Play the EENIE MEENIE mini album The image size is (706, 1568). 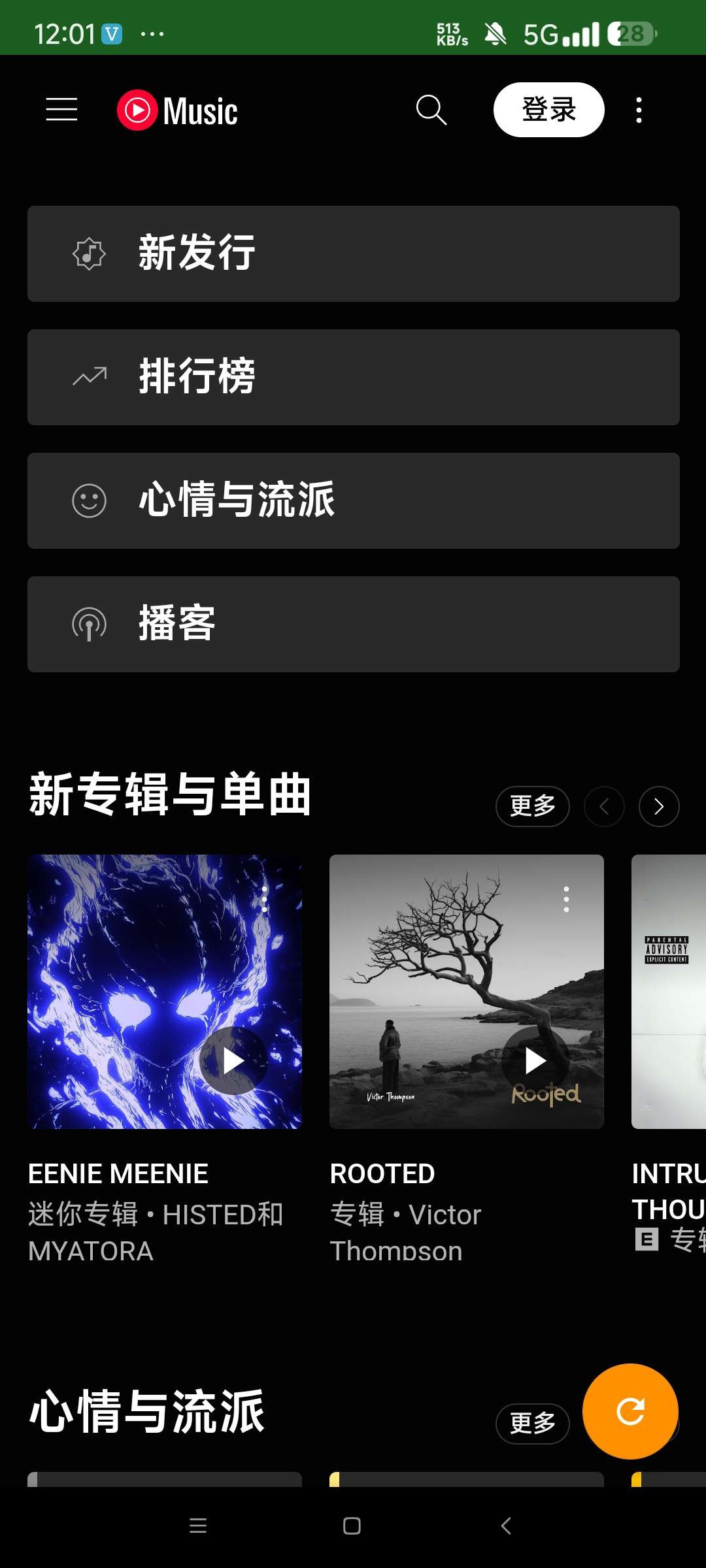tap(233, 1060)
